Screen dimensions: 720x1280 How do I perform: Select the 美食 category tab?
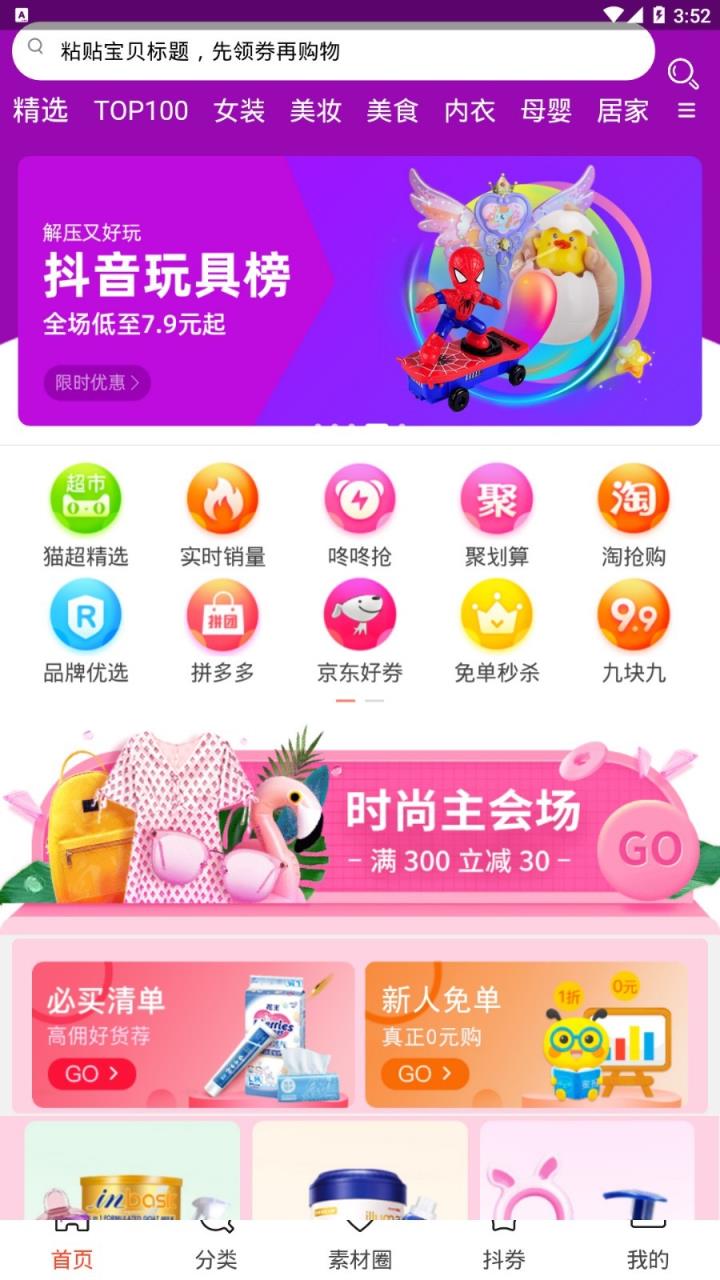pyautogui.click(x=392, y=111)
